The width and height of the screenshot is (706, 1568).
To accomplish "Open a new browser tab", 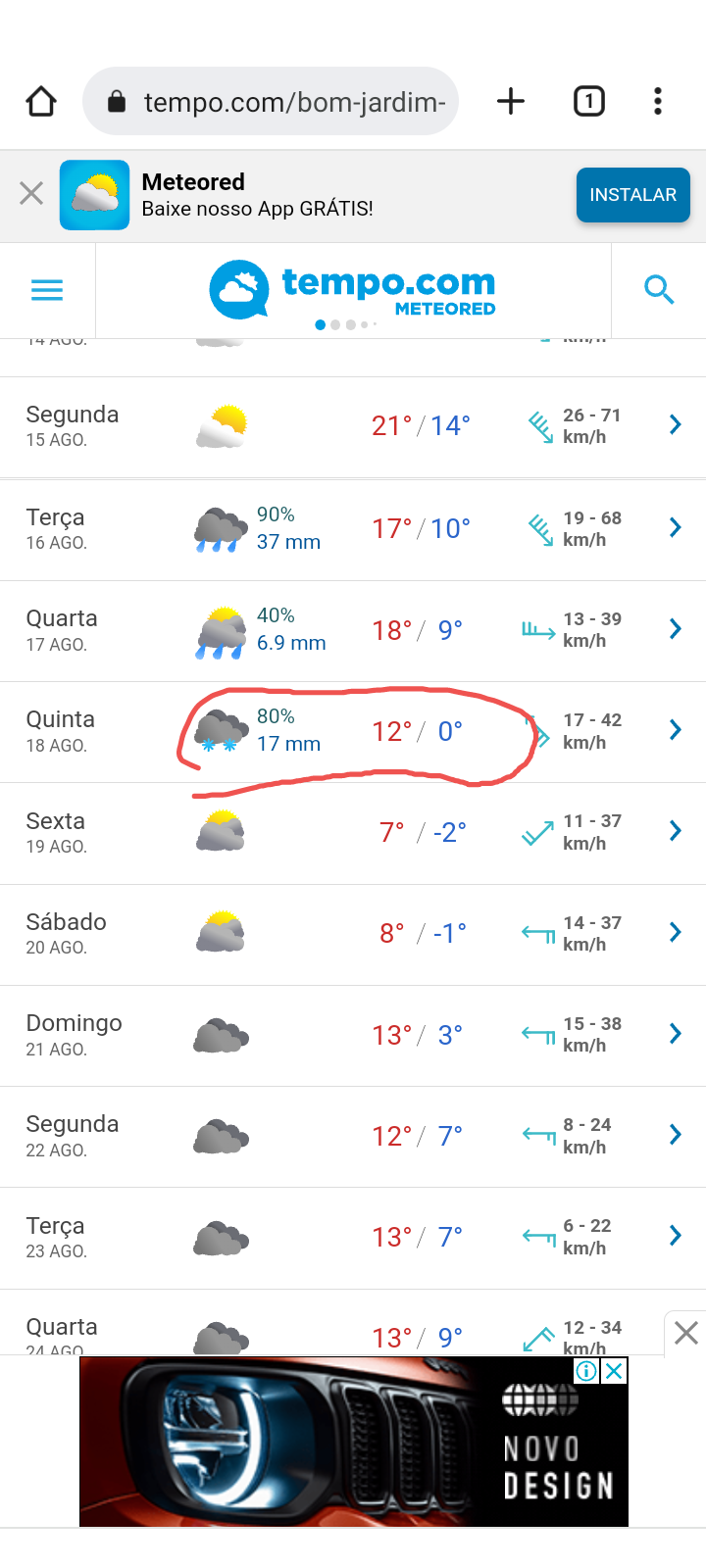I will click(x=511, y=101).
